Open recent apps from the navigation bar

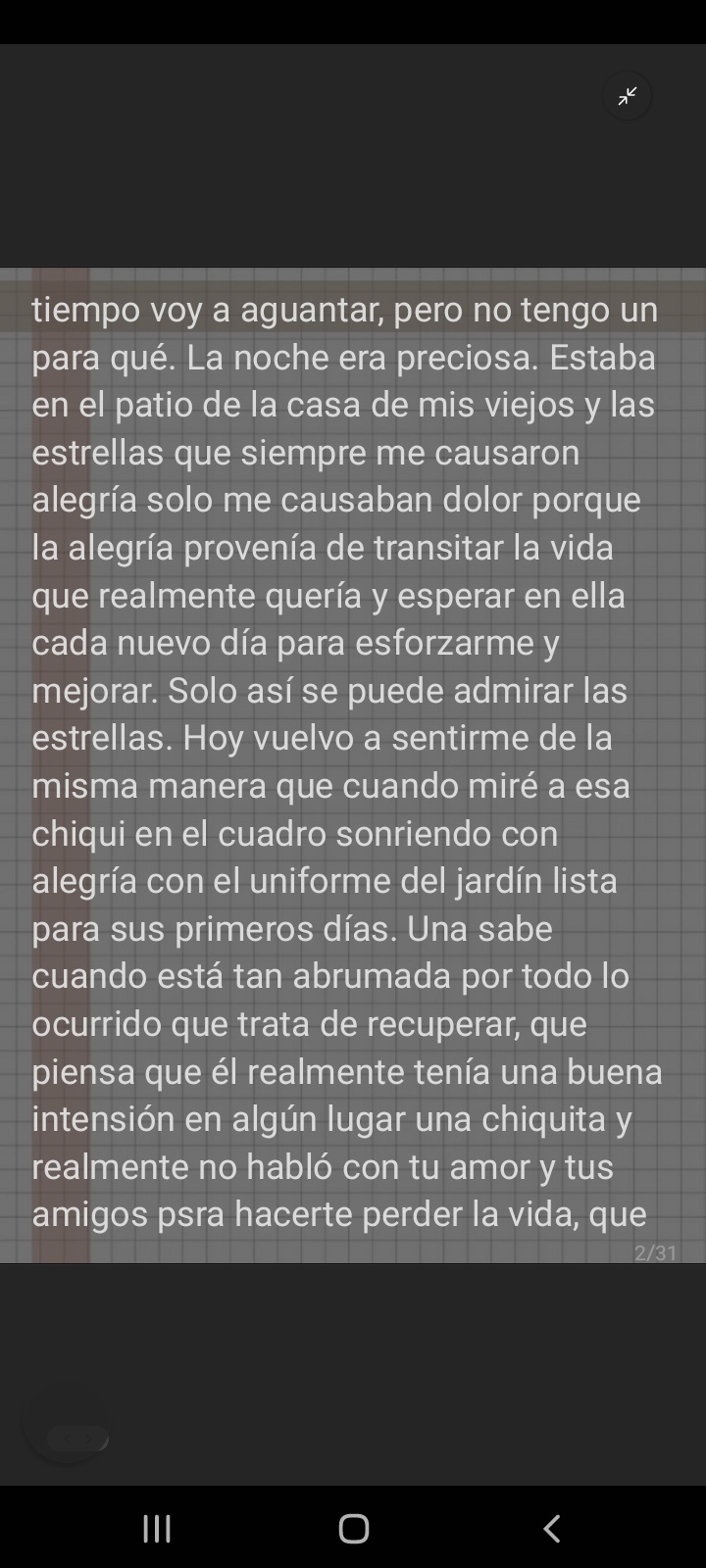click(x=157, y=1528)
